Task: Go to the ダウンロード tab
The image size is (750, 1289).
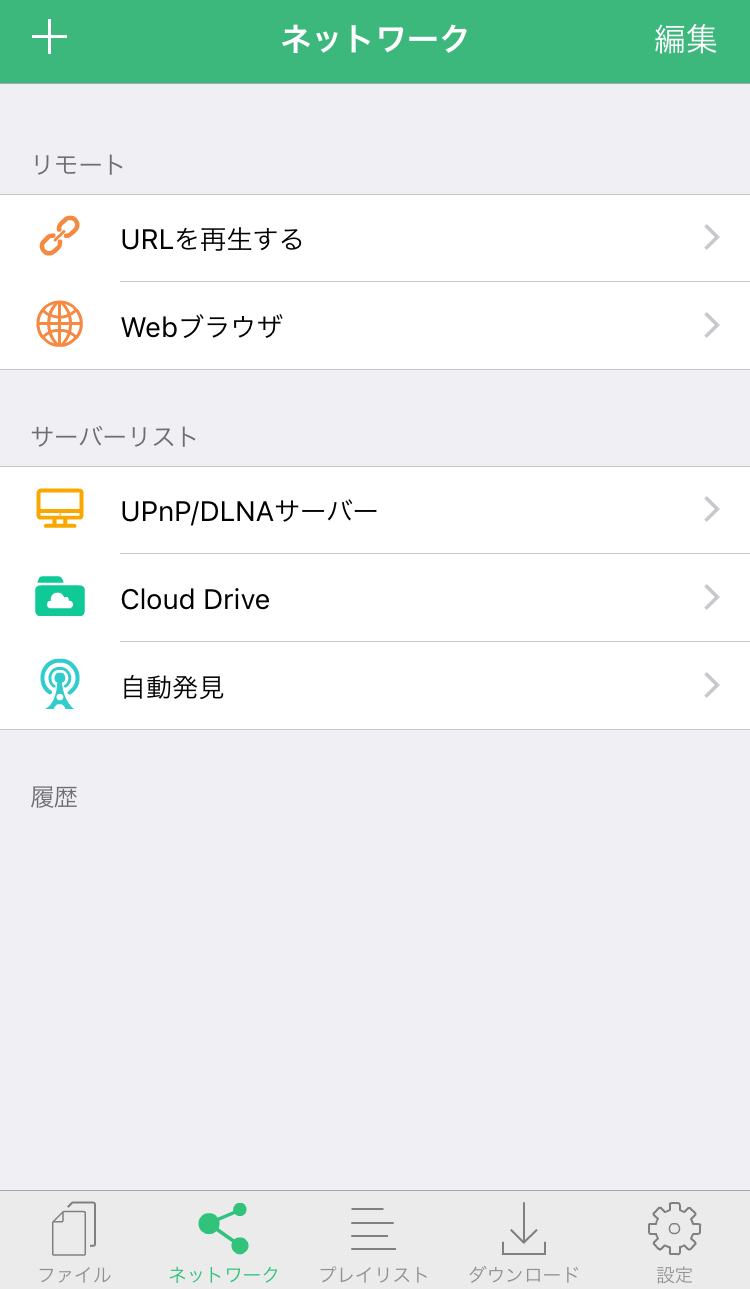Action: 524,1242
